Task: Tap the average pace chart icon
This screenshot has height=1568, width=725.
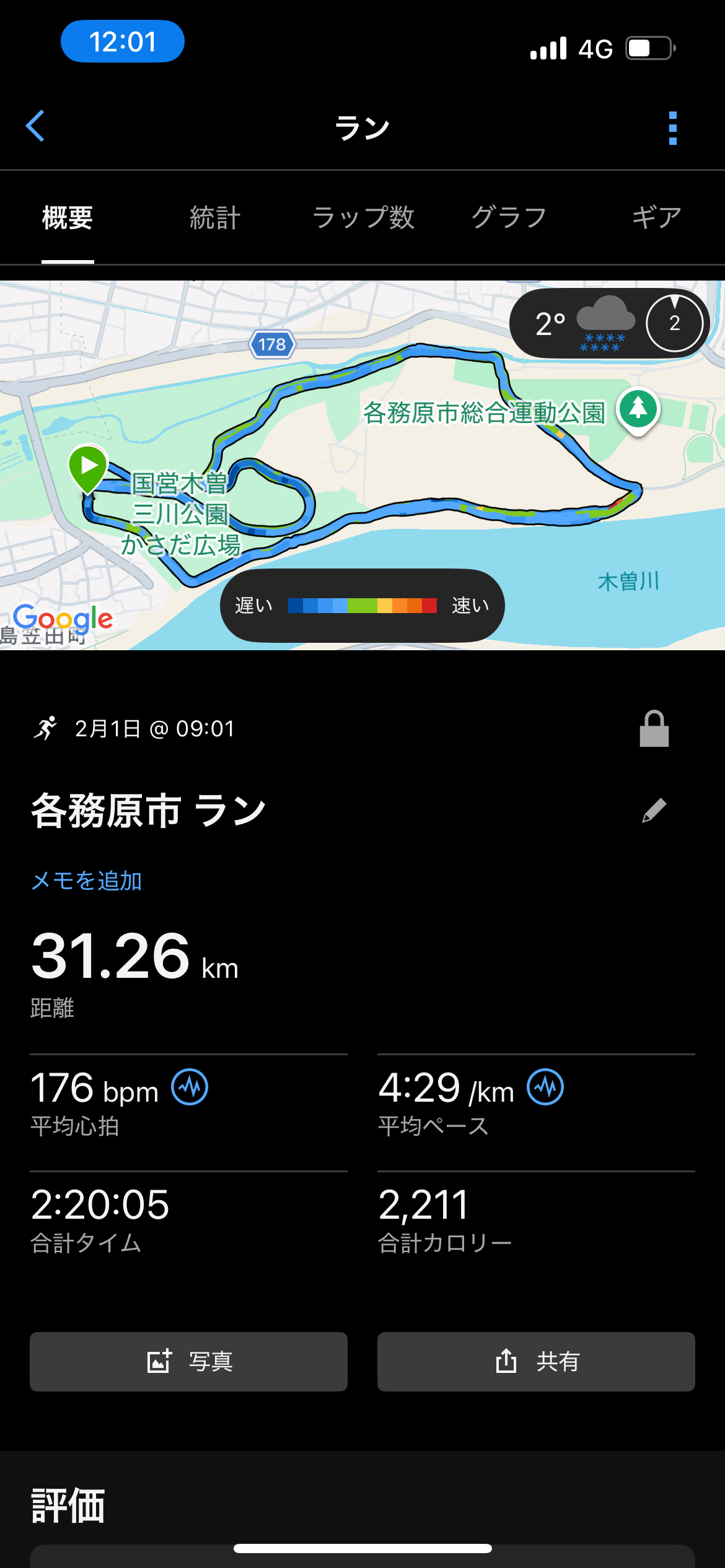Action: [x=545, y=1087]
